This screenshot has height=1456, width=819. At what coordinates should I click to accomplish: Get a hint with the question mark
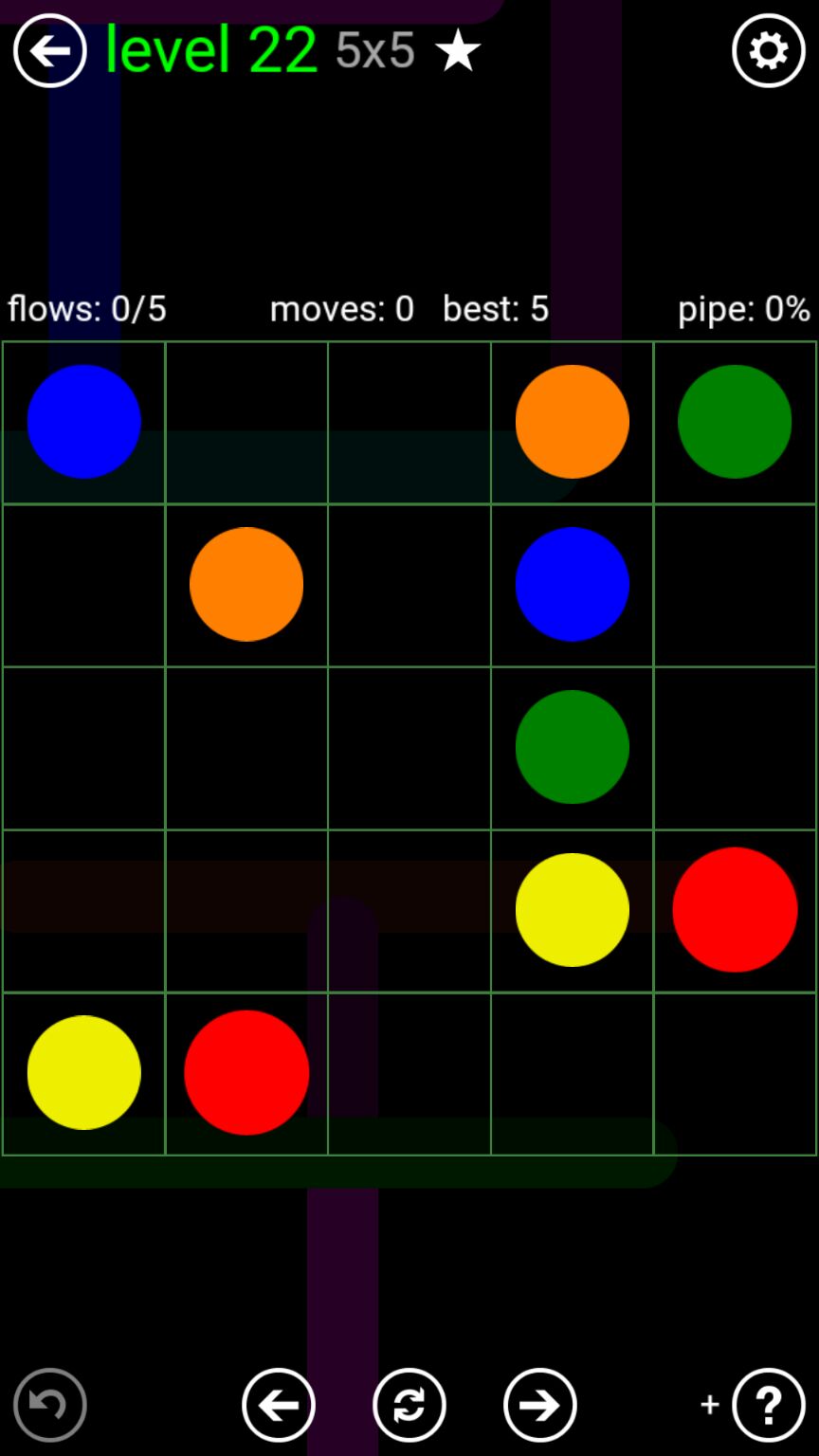click(768, 1404)
